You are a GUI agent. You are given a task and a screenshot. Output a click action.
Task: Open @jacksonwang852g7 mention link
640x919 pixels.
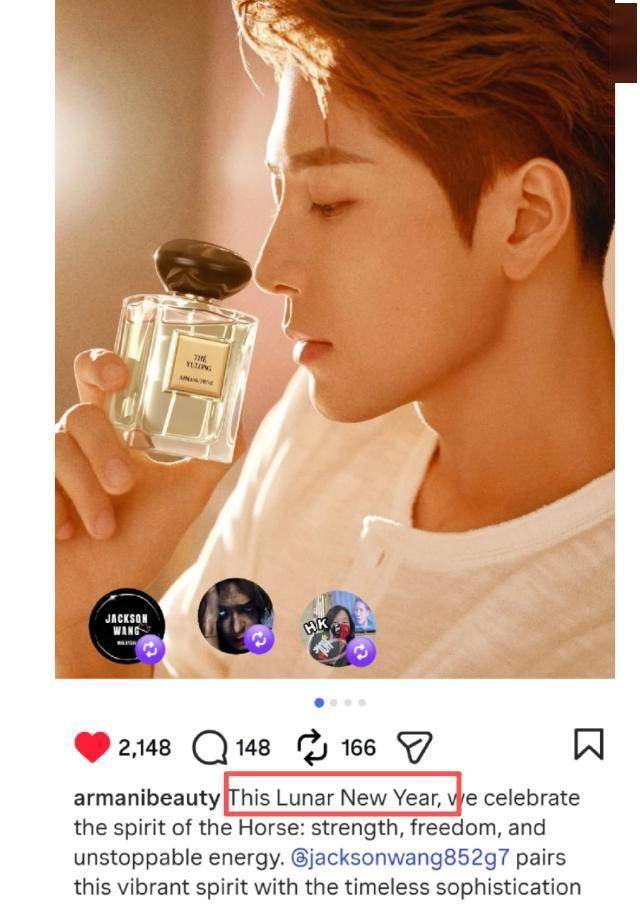pyautogui.click(x=400, y=857)
